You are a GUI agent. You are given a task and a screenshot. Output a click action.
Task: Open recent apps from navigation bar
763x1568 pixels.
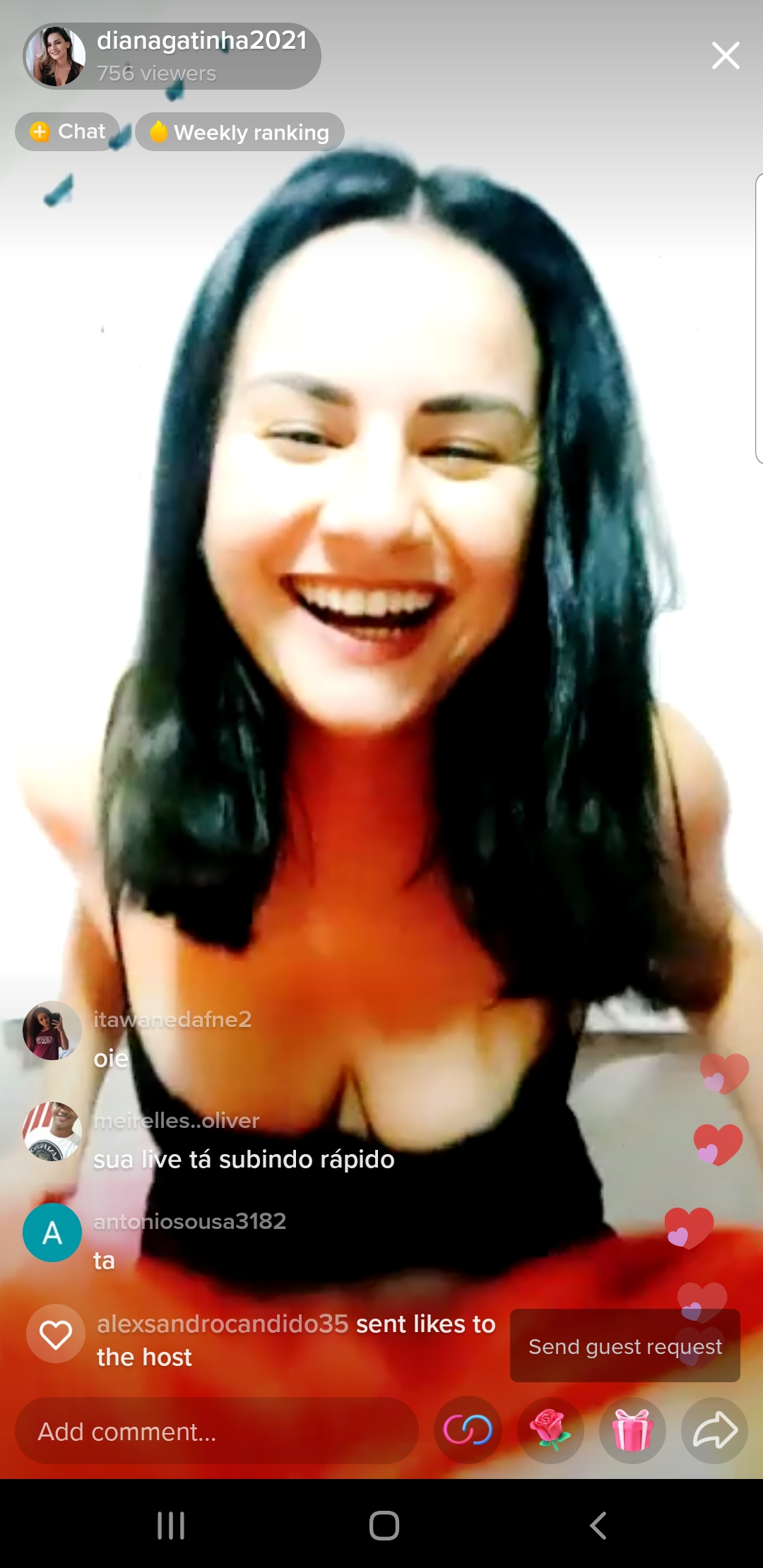tap(170, 1526)
